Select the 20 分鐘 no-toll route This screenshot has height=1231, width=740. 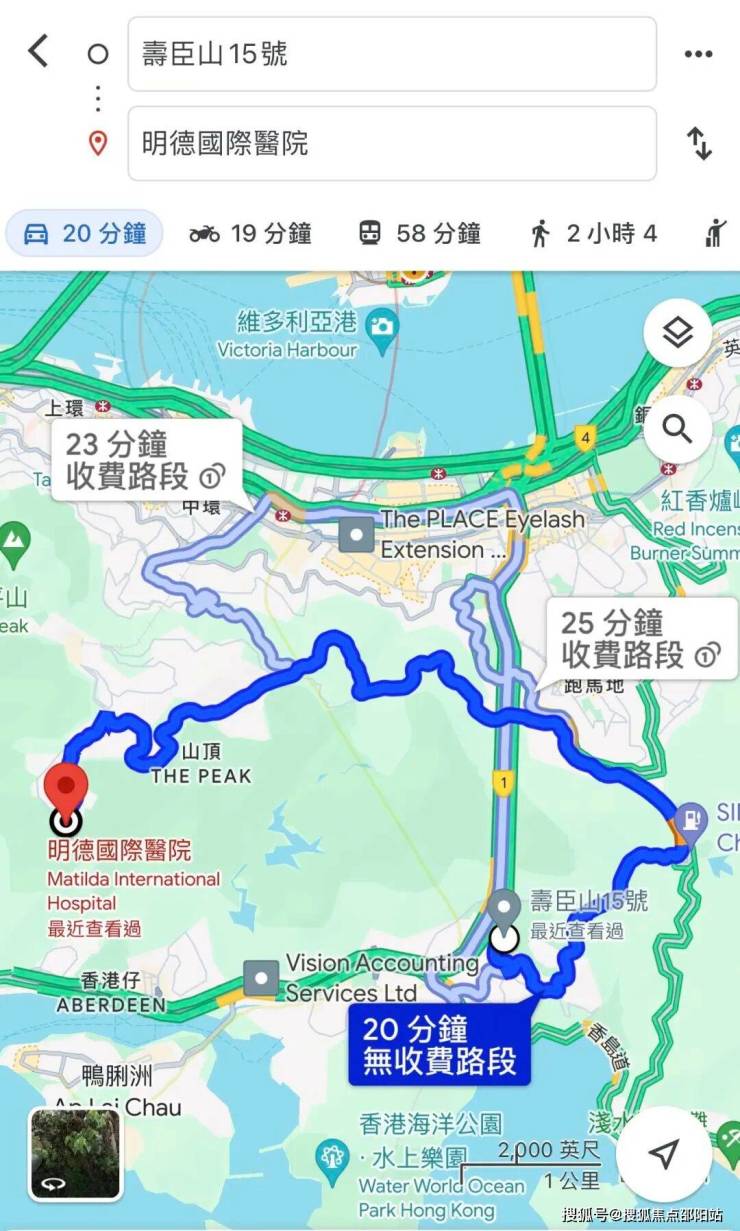coord(440,1045)
